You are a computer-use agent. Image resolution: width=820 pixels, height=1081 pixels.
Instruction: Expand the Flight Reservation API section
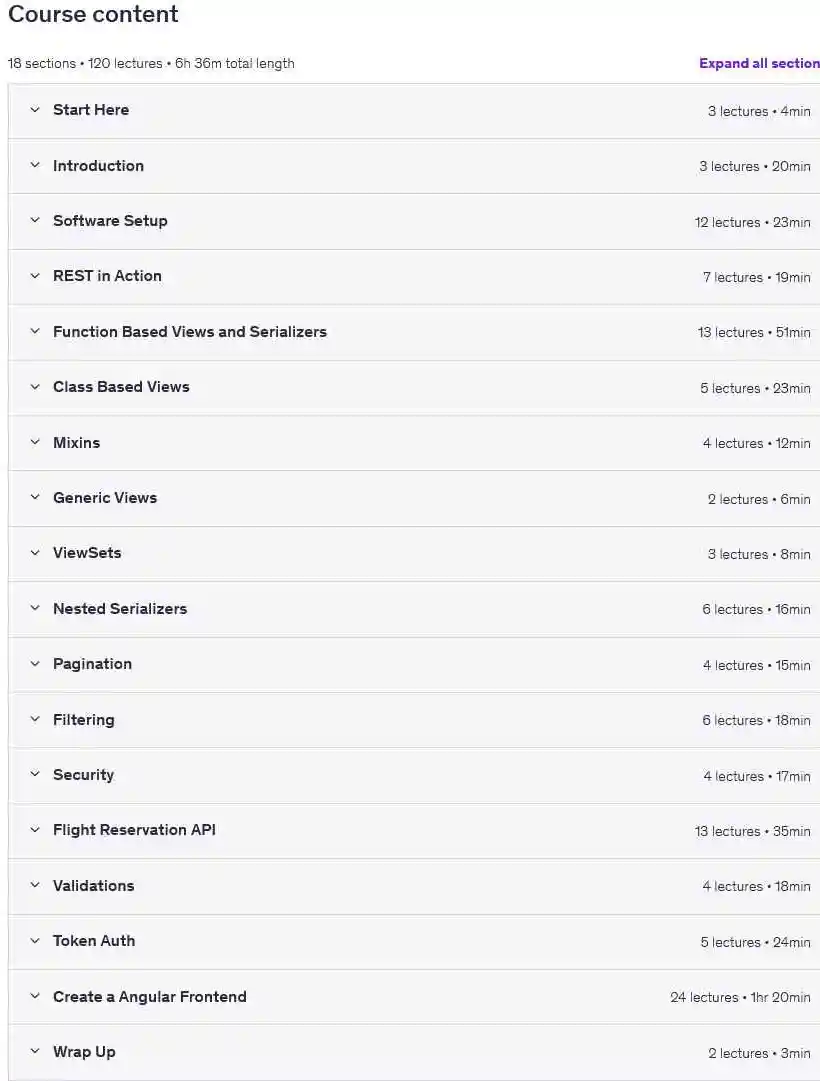[414, 831]
